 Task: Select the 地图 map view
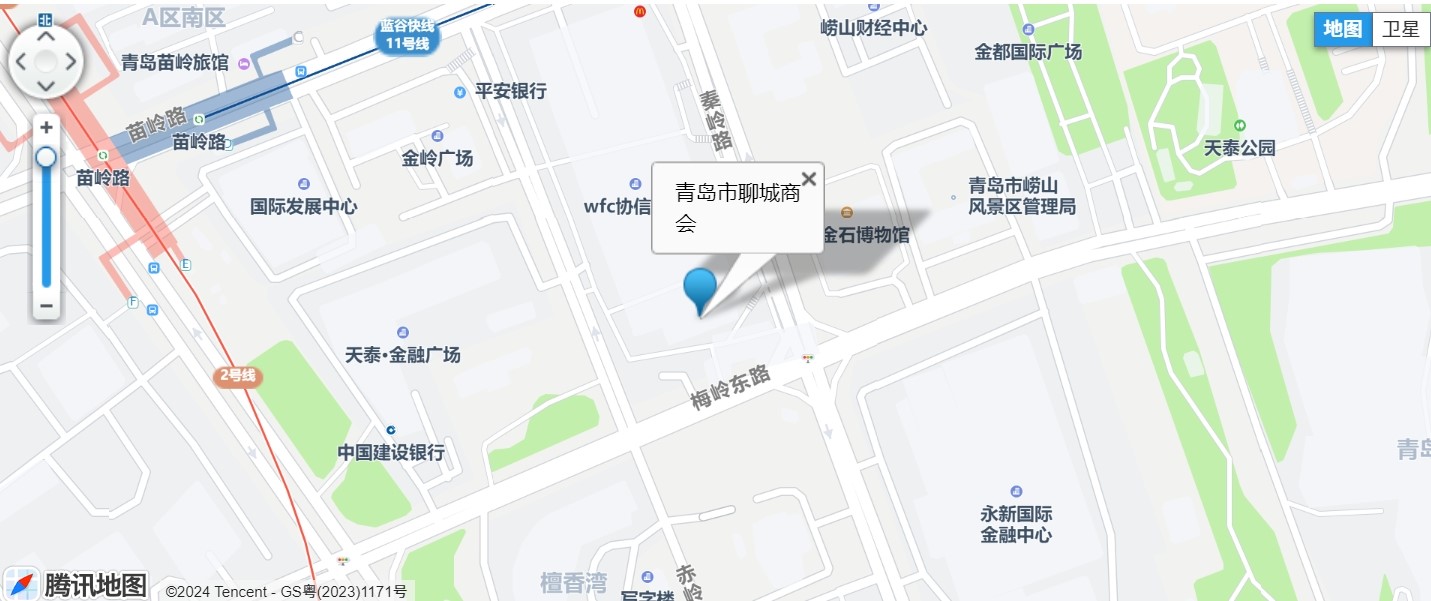[x=1342, y=29]
